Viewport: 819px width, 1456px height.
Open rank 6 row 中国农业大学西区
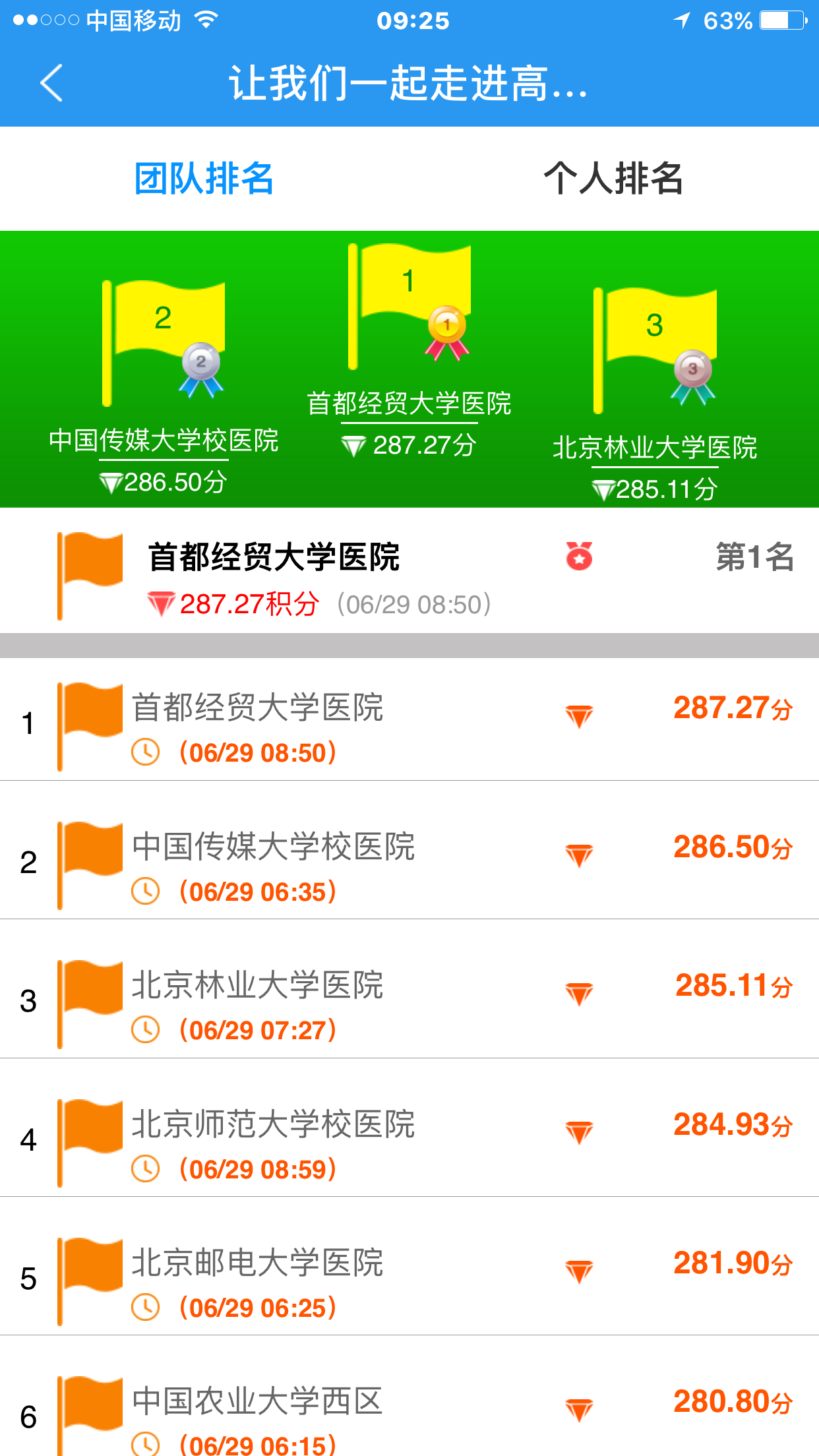click(x=409, y=1411)
